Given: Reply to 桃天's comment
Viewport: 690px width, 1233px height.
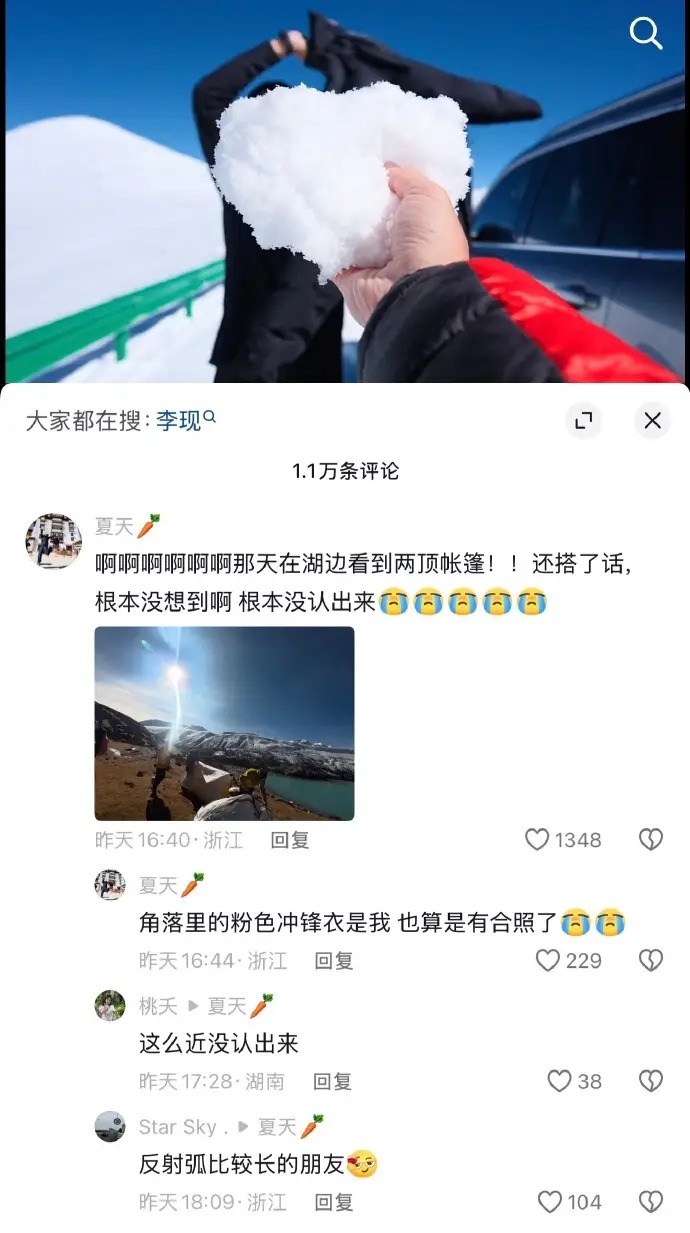Looking at the screenshot, I should pos(332,1081).
